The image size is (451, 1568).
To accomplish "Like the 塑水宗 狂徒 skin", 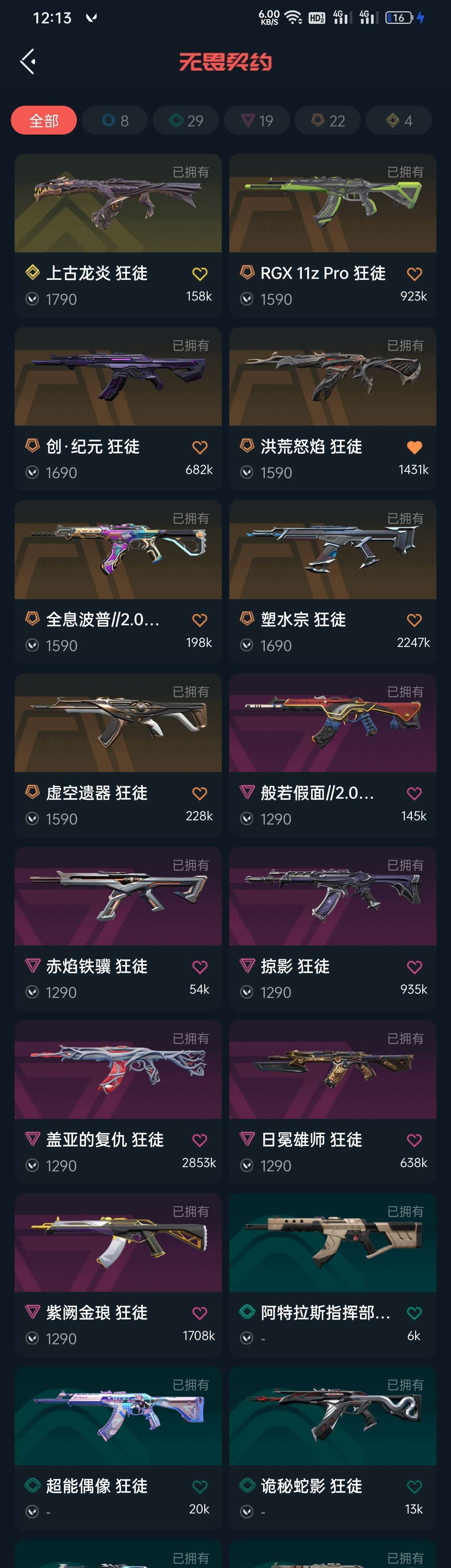I will click(x=415, y=620).
